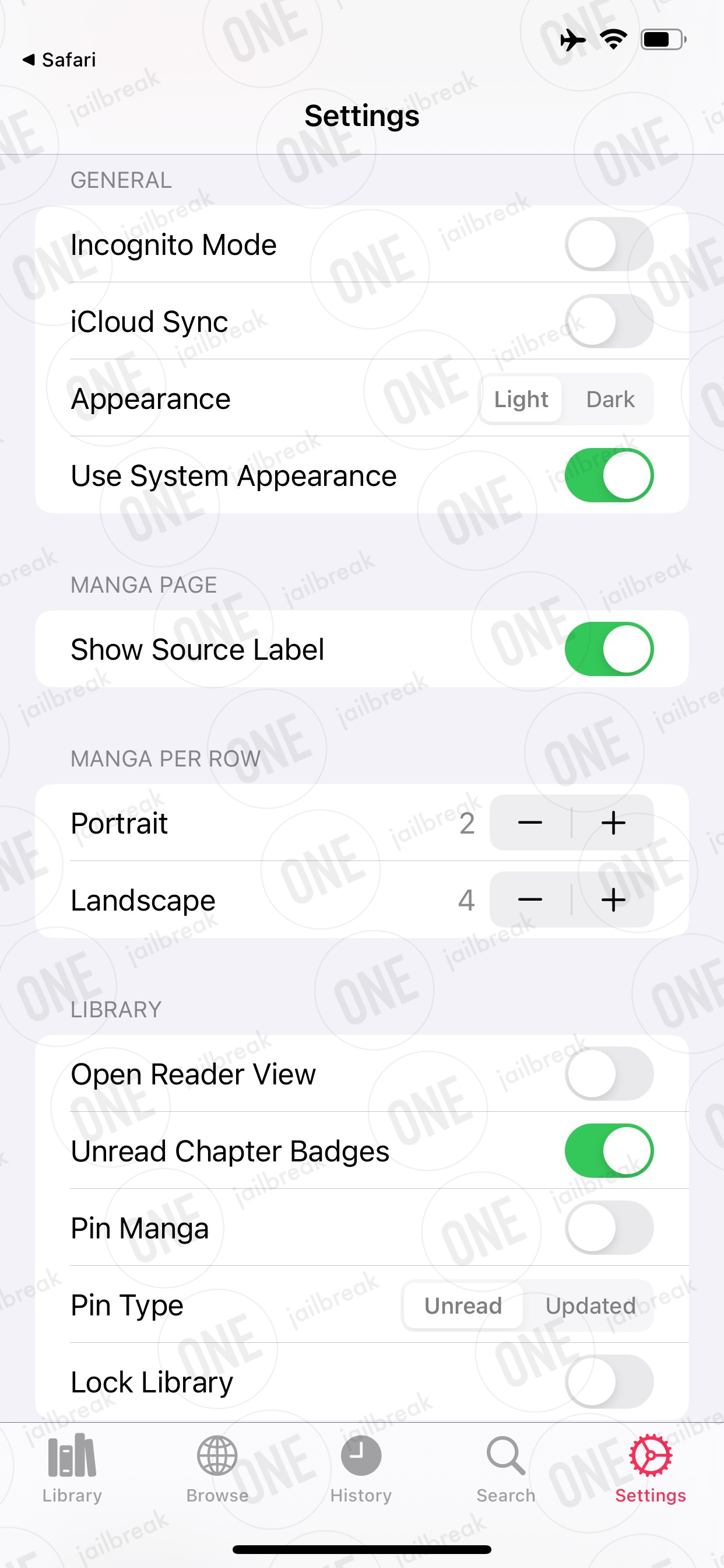Set Pin Type to Updated
This screenshot has height=1568, width=724.
[589, 1305]
